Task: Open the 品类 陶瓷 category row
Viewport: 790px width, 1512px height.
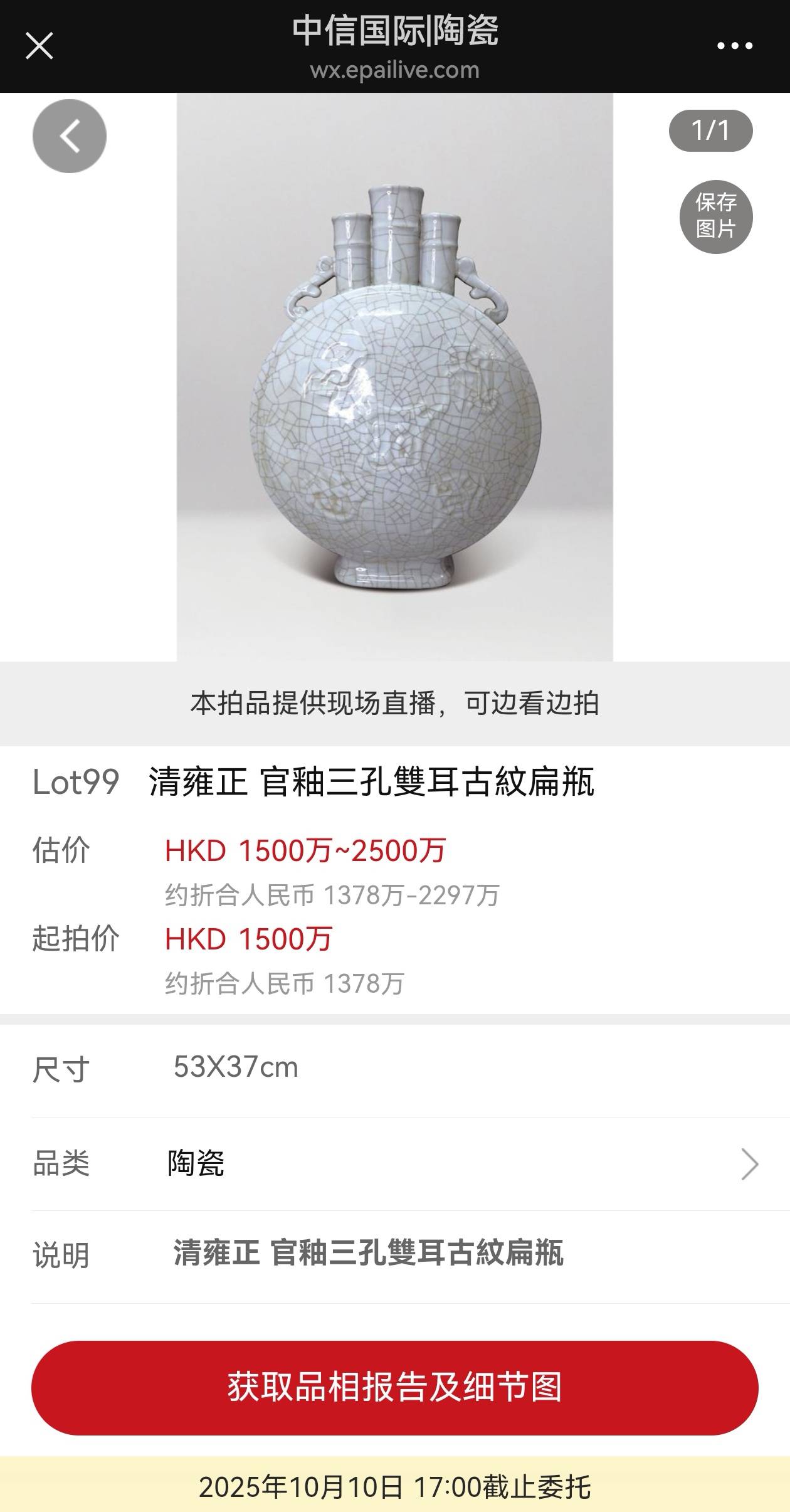Action: tap(395, 1164)
